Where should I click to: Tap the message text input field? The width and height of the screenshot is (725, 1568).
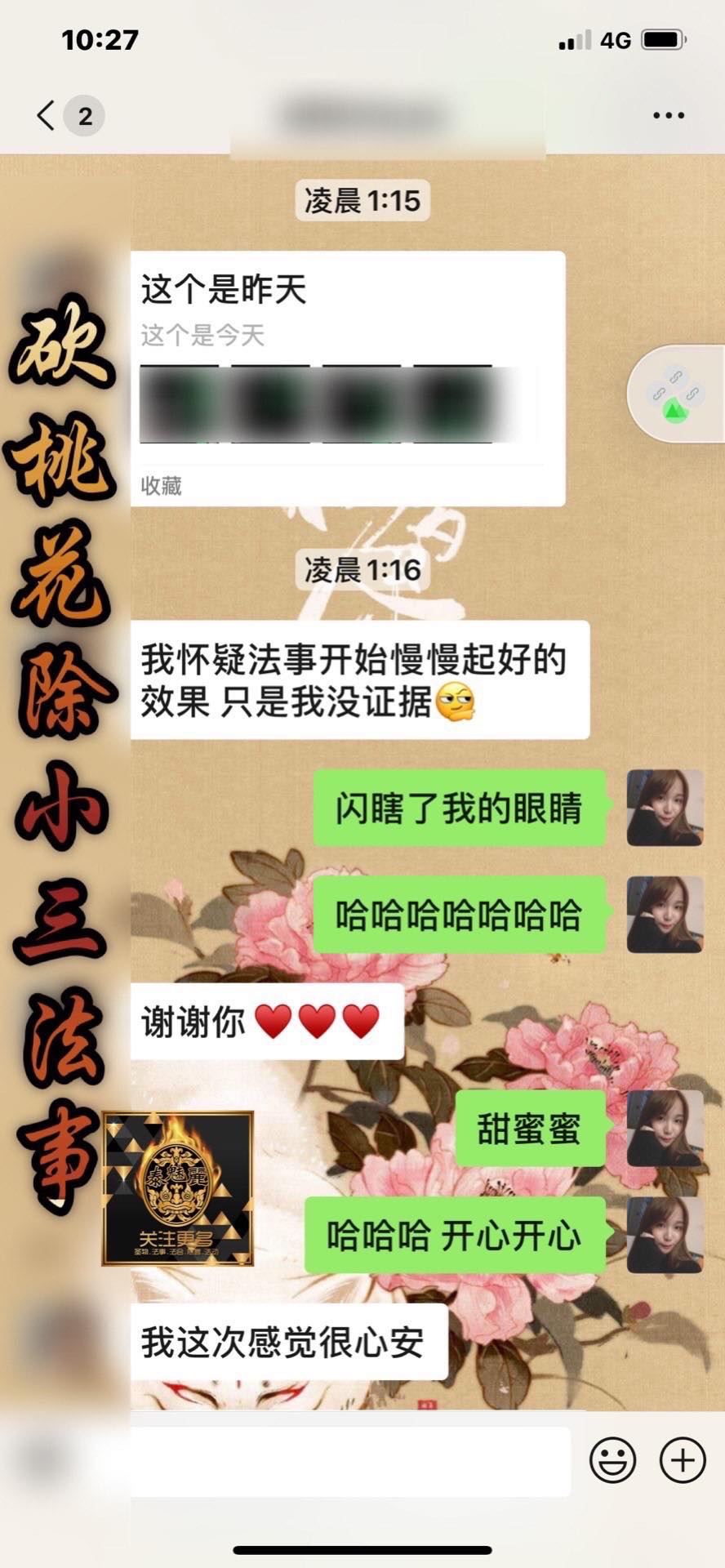point(349,1463)
